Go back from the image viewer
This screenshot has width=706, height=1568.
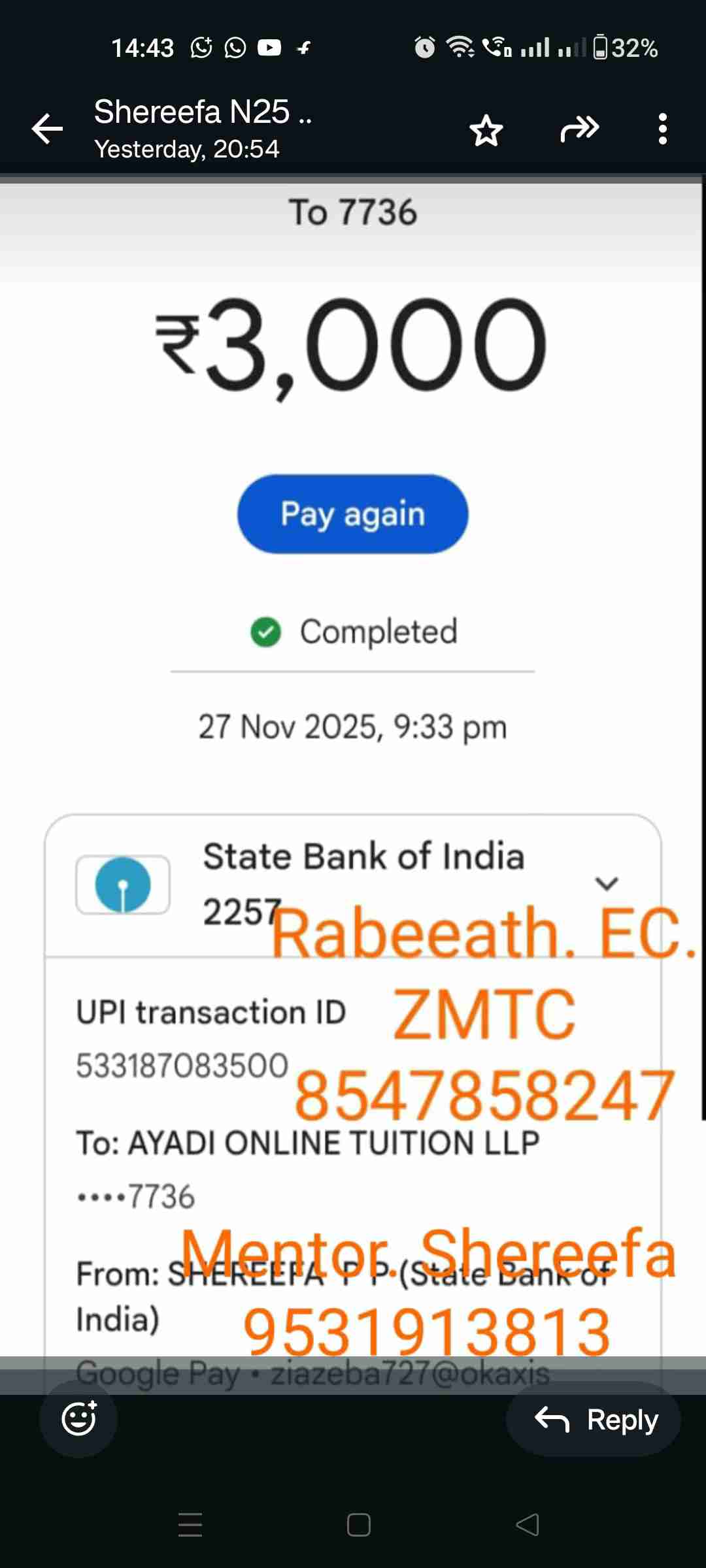click(x=47, y=129)
